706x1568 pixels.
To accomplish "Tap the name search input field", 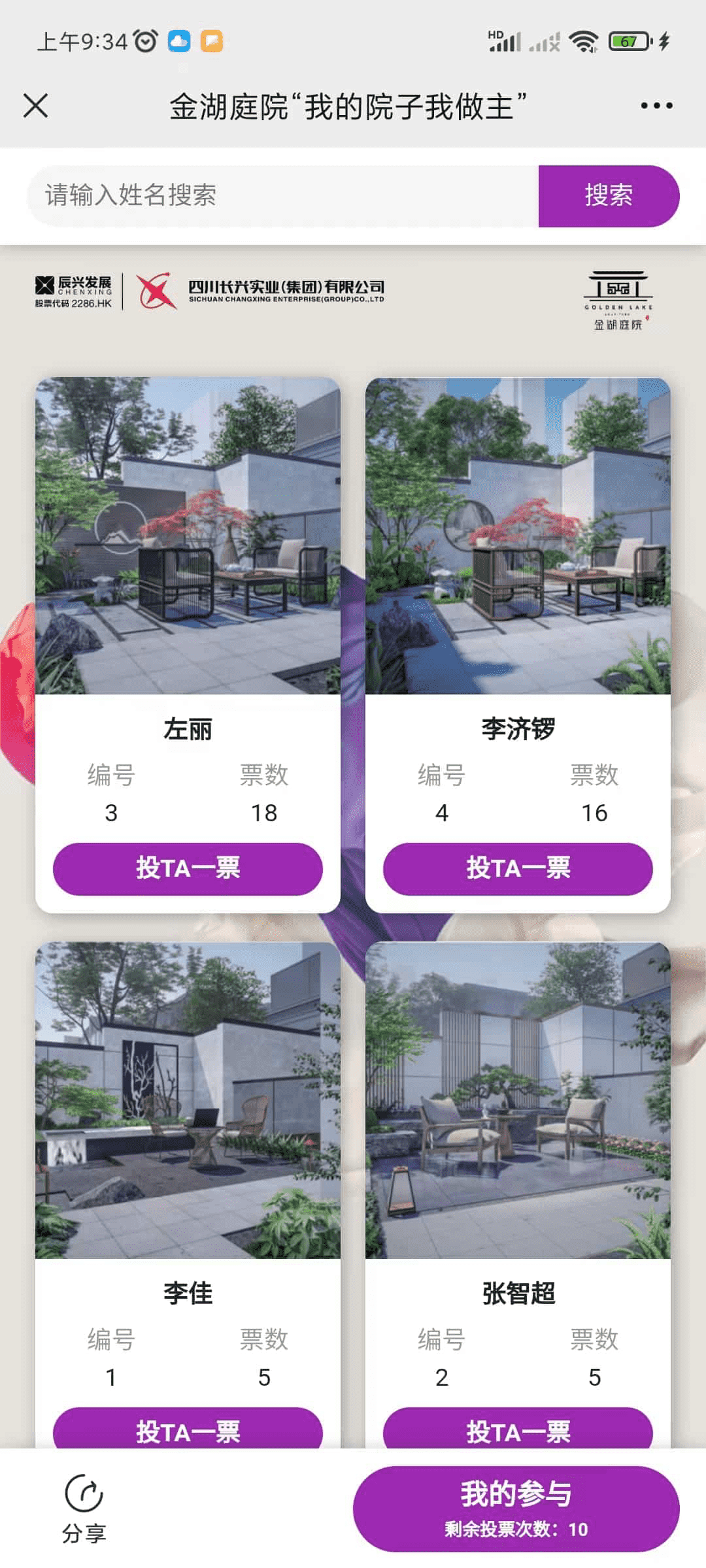I will coord(282,195).
